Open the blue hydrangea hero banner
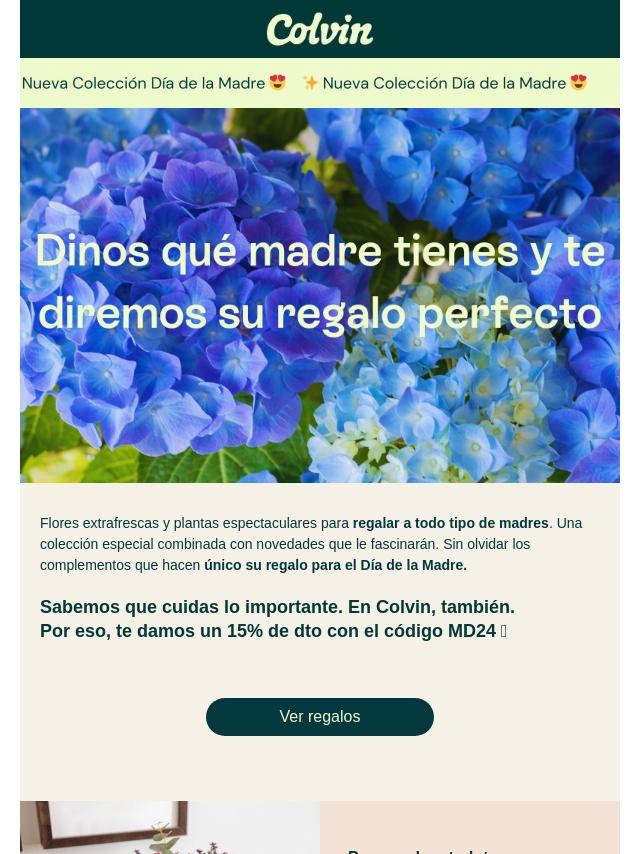Screen dimensions: 640x854 point(320,295)
